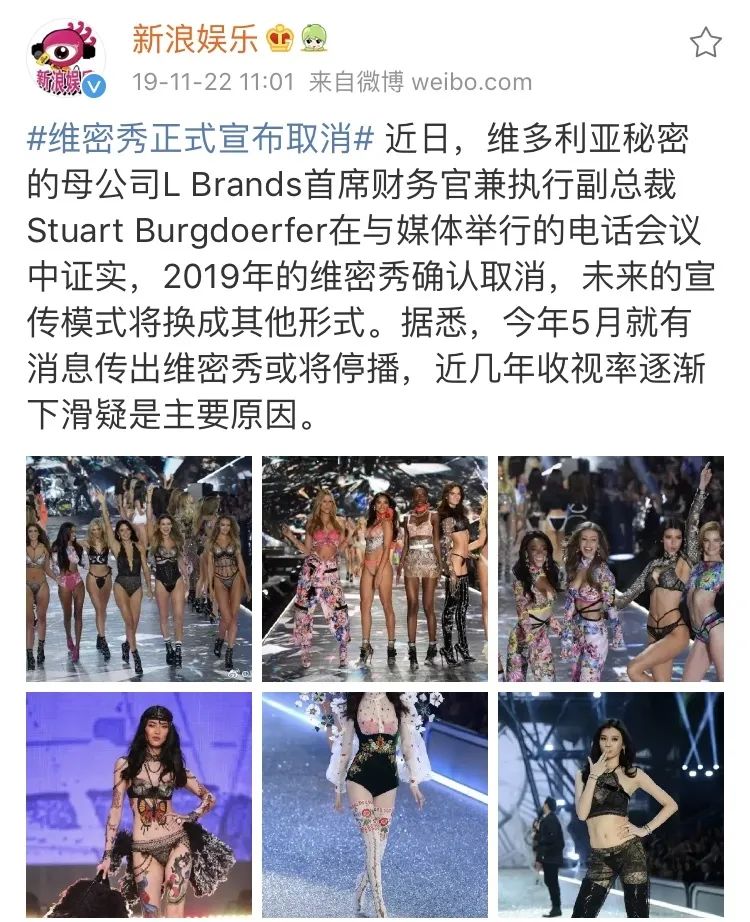Favorite this post with the star icon
Viewport: 750px width, 922px height.
(x=706, y=42)
